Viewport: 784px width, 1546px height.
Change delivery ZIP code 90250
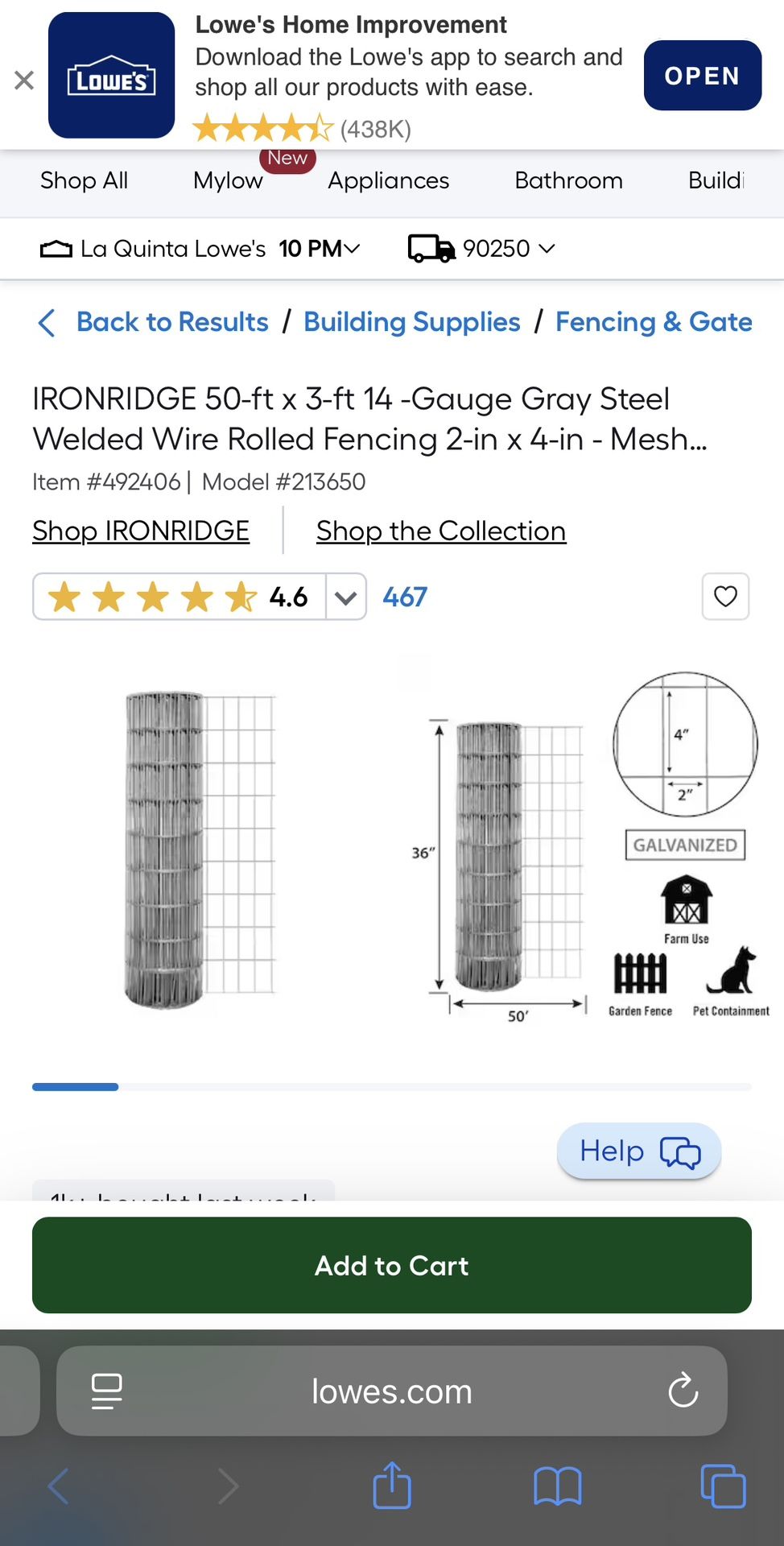click(x=482, y=249)
